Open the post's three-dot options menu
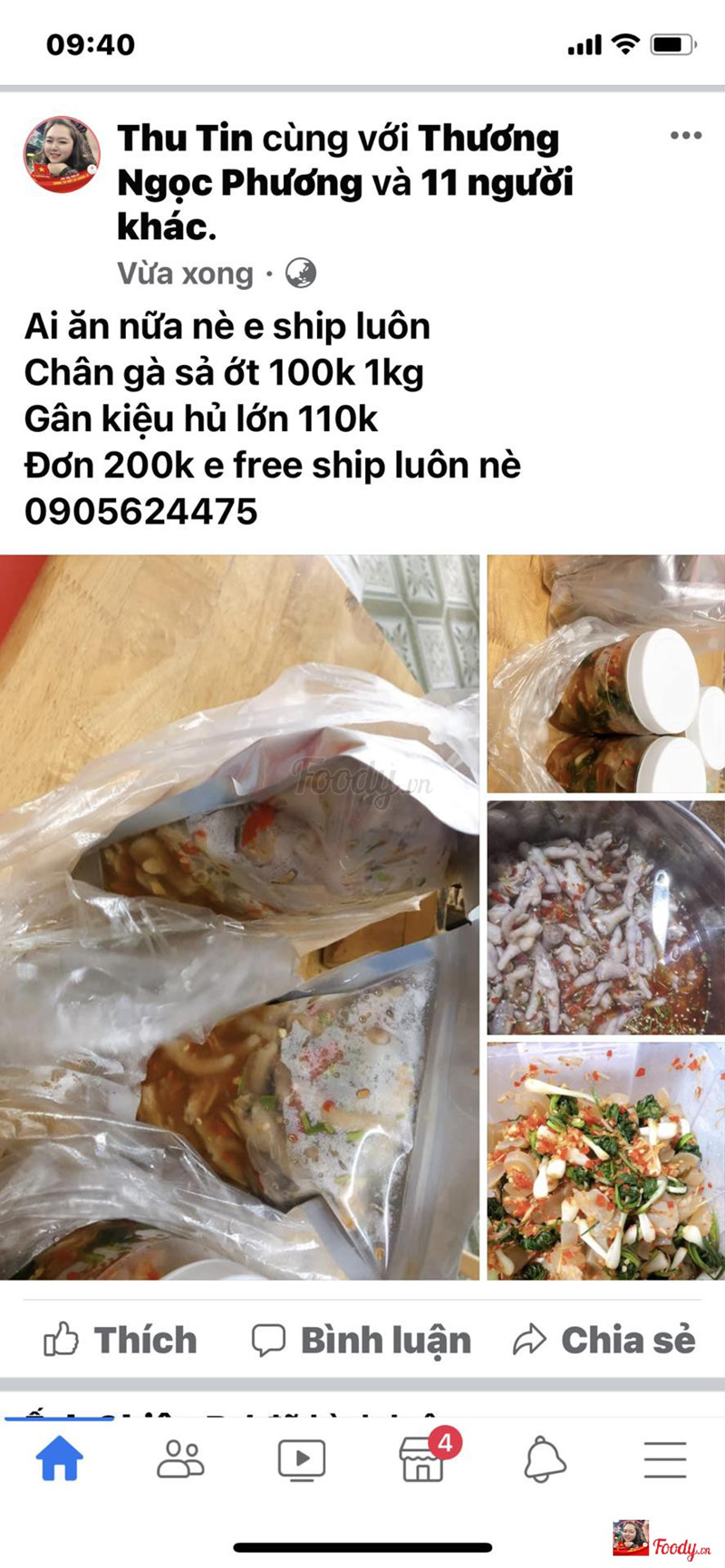The width and height of the screenshot is (725, 1568). 685,136
